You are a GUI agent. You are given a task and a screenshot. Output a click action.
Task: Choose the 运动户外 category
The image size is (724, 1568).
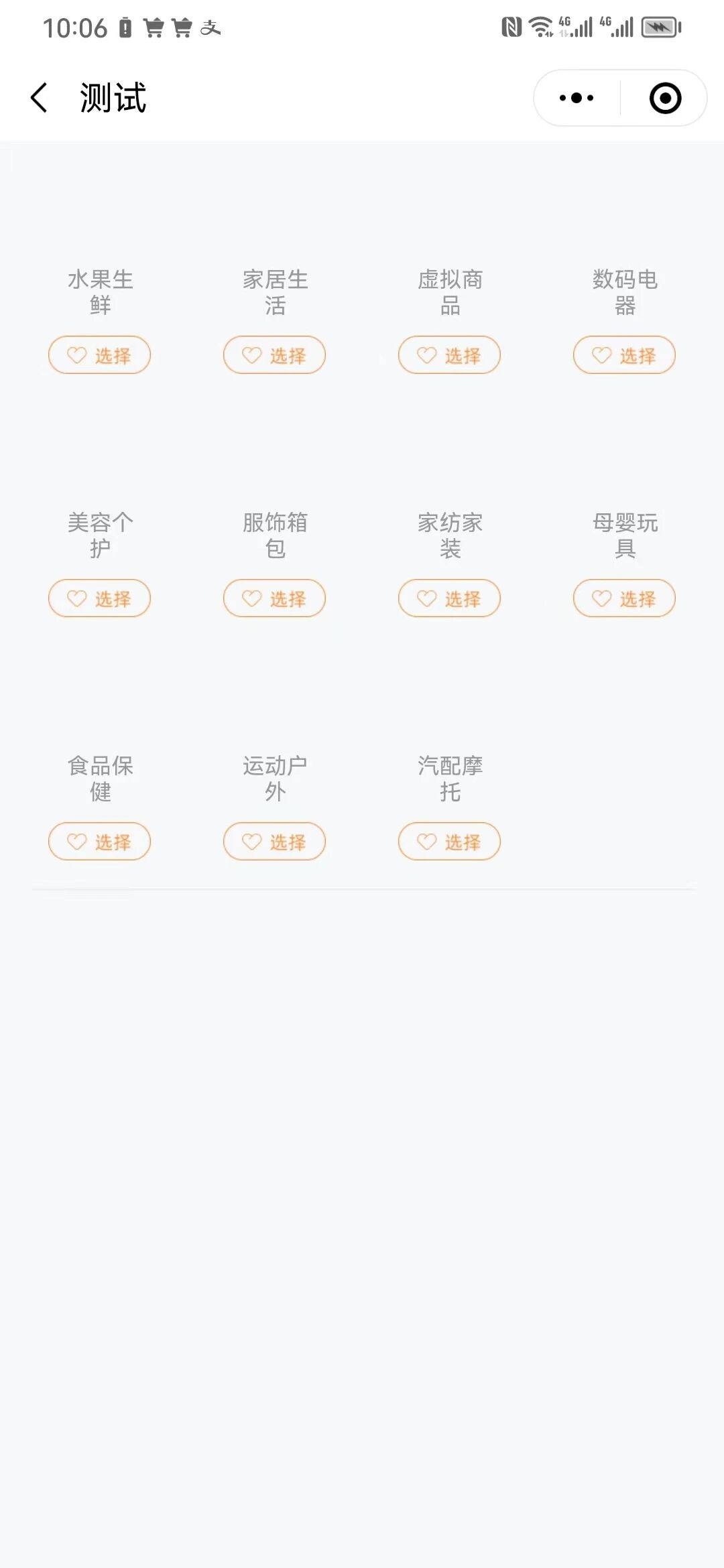pos(274,842)
